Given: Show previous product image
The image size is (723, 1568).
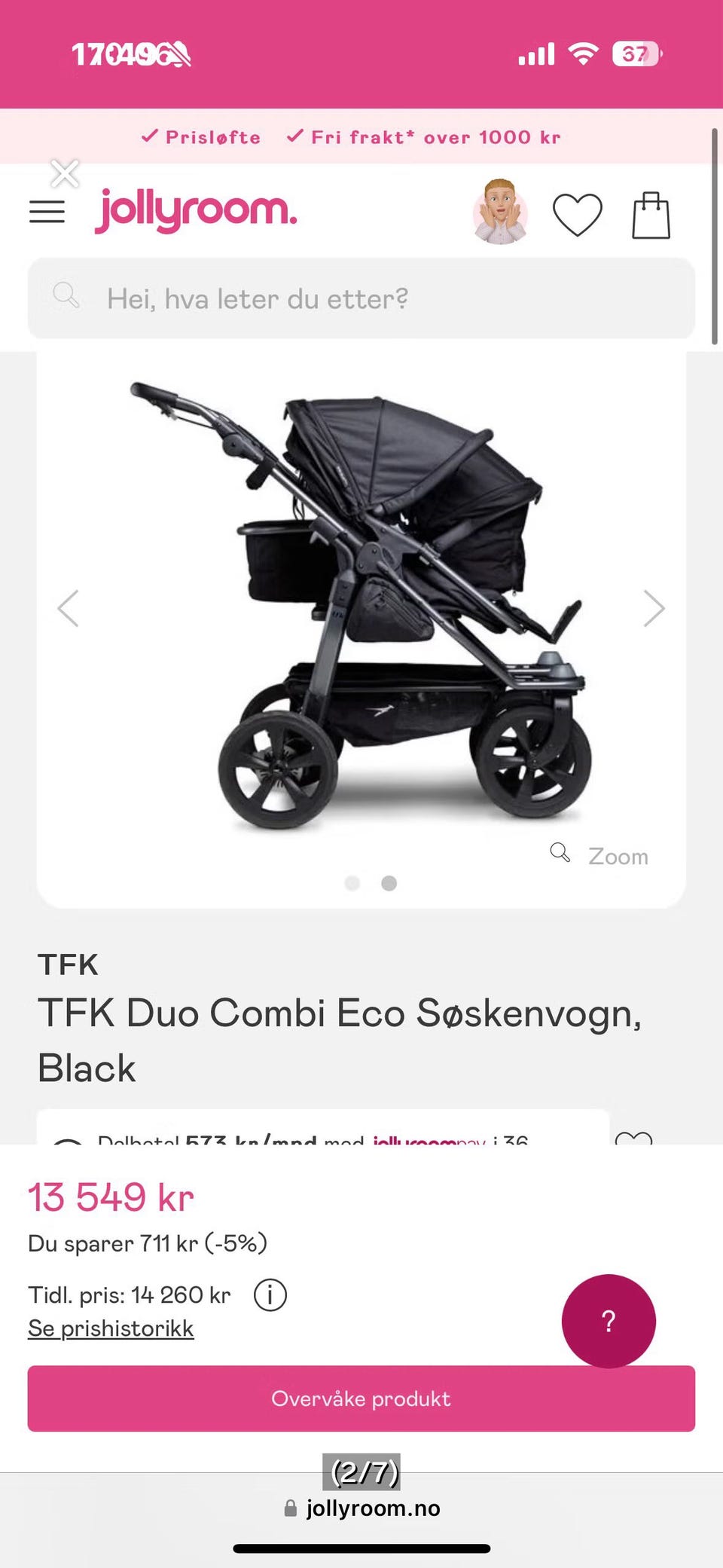Looking at the screenshot, I should click(x=68, y=608).
